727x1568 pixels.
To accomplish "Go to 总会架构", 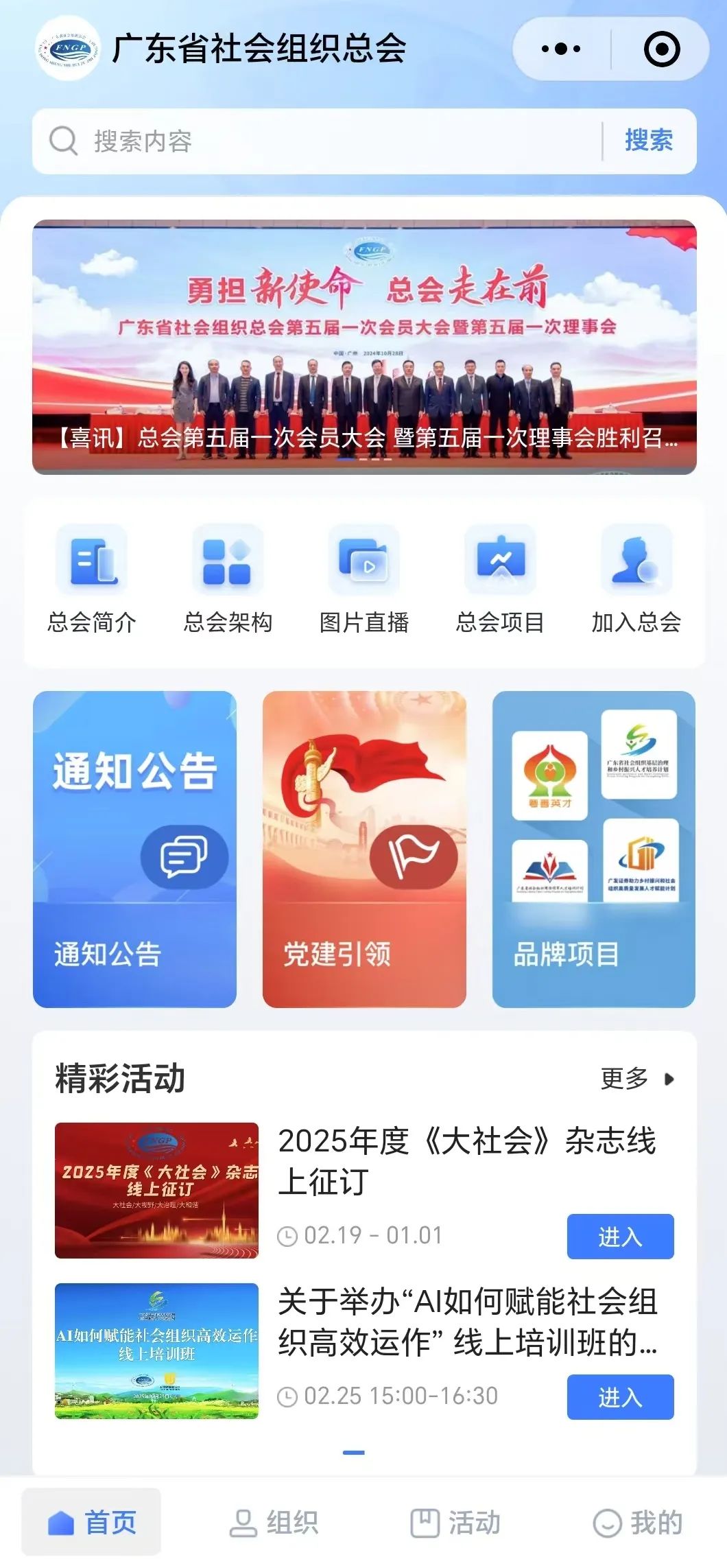I will click(228, 580).
